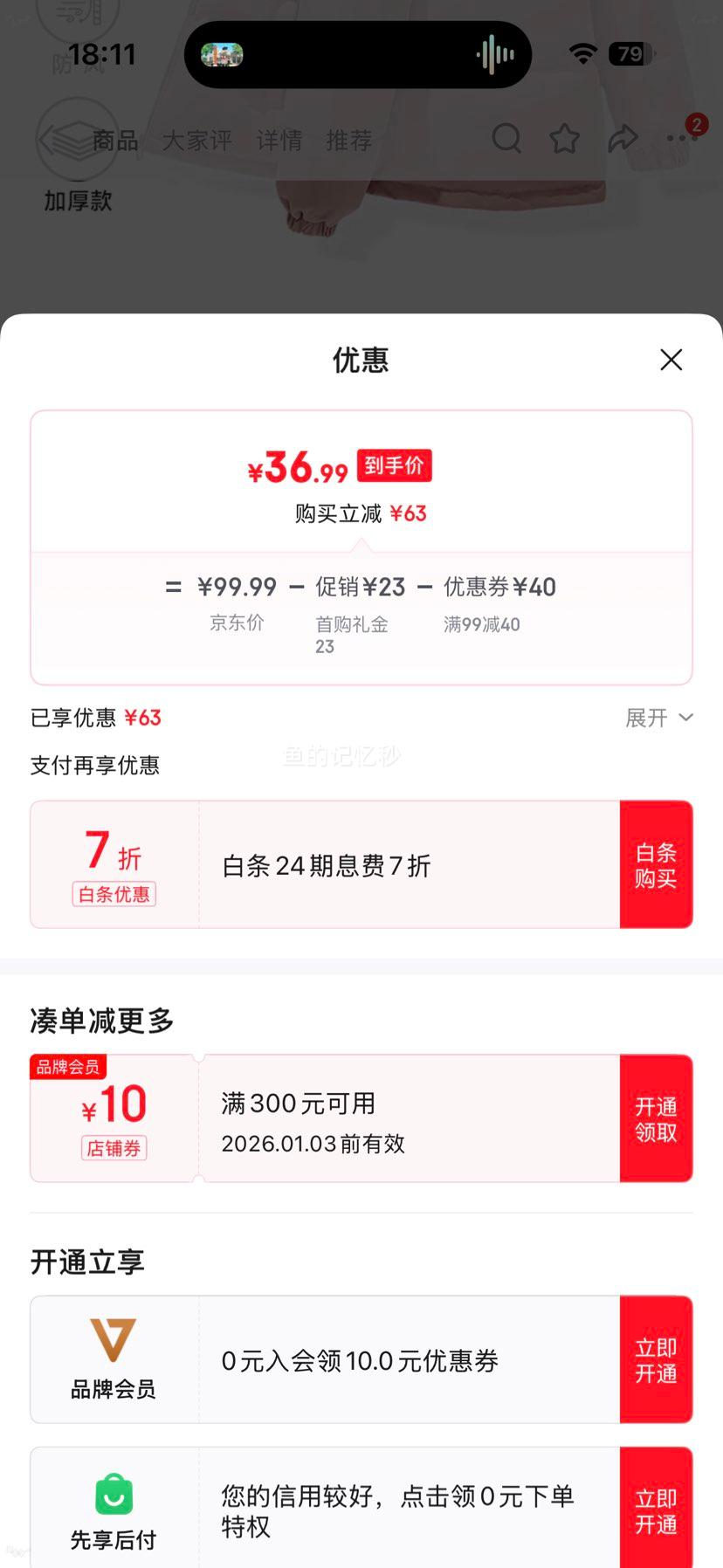The width and height of the screenshot is (723, 1568).
Task: Switch to the 详情 tab
Action: (x=278, y=140)
